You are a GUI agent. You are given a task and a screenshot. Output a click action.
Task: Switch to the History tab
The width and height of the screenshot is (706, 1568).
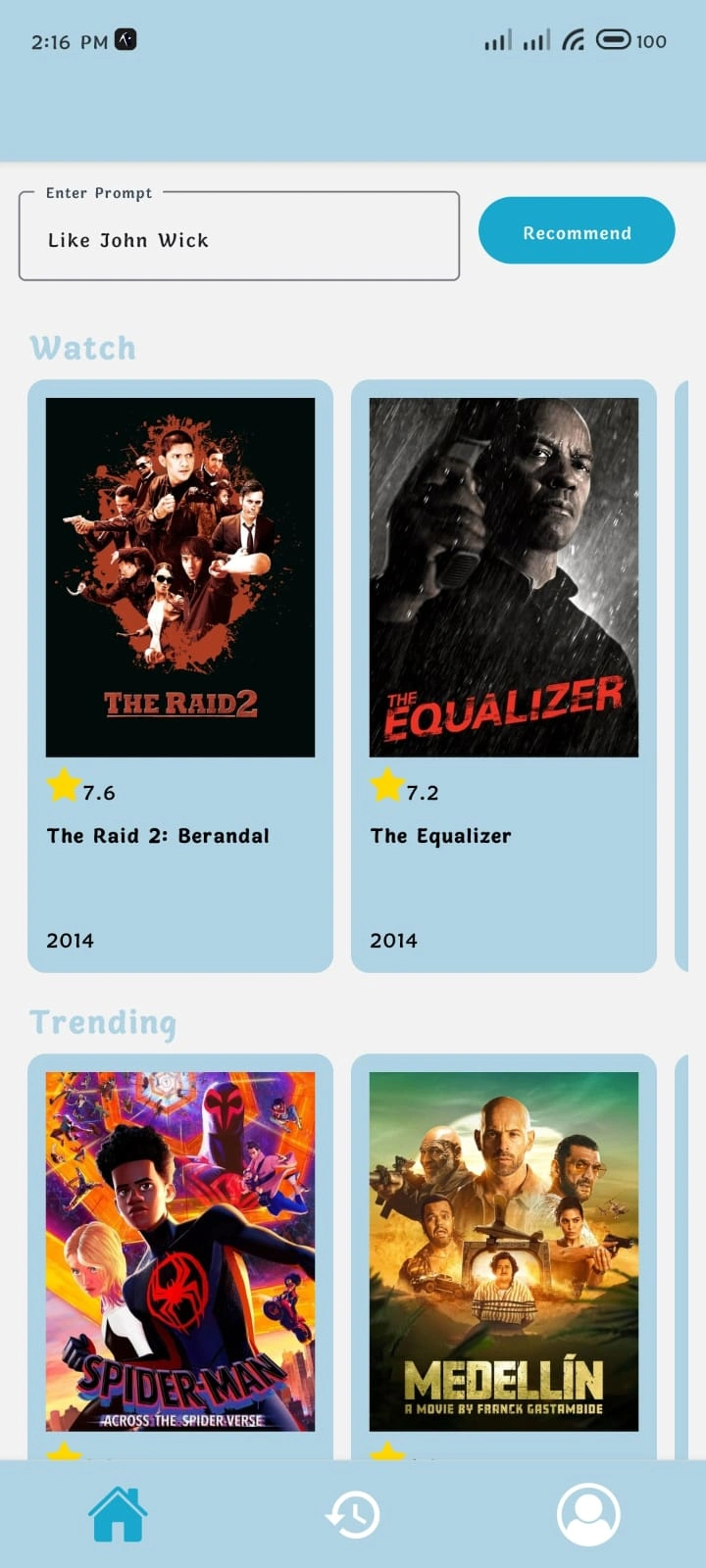click(353, 1514)
